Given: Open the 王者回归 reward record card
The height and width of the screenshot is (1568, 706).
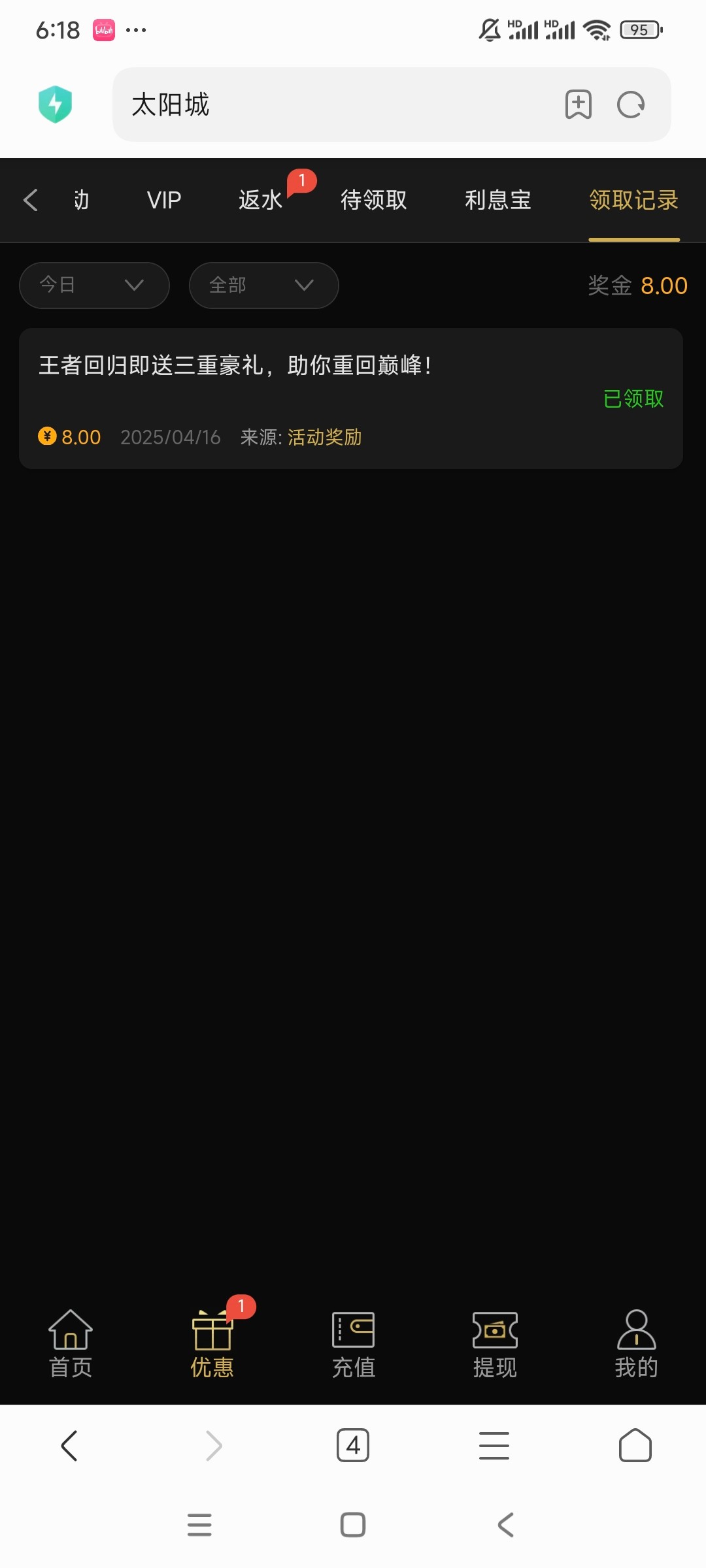Looking at the screenshot, I should point(350,399).
